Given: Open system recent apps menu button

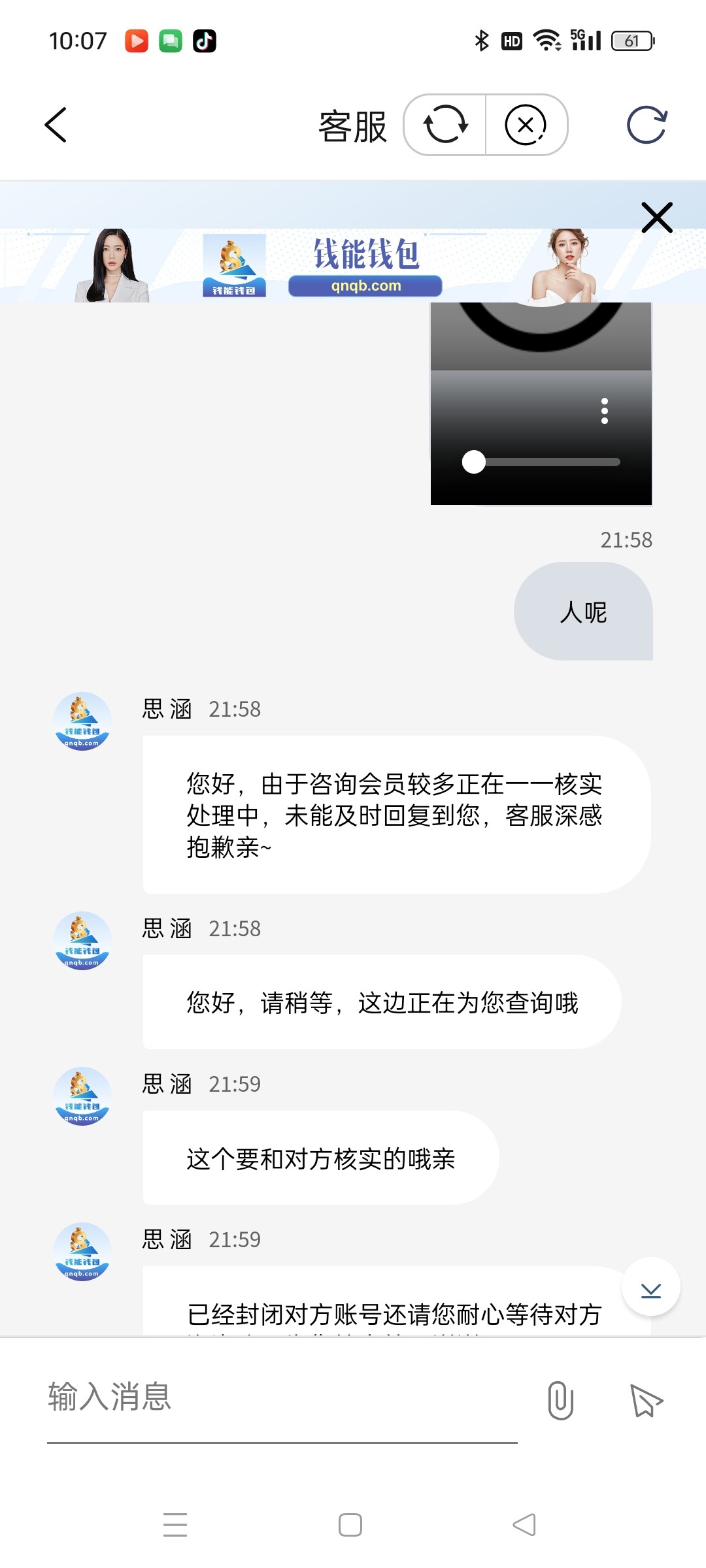Looking at the screenshot, I should pos(175,1525).
